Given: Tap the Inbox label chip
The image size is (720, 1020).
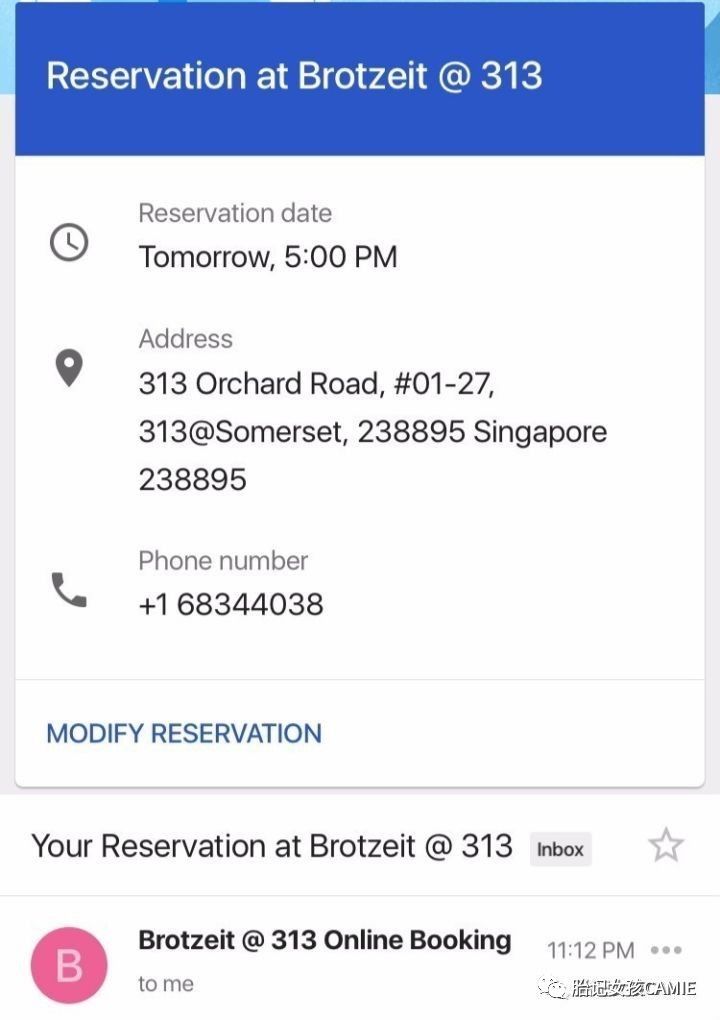Looking at the screenshot, I should point(560,849).
